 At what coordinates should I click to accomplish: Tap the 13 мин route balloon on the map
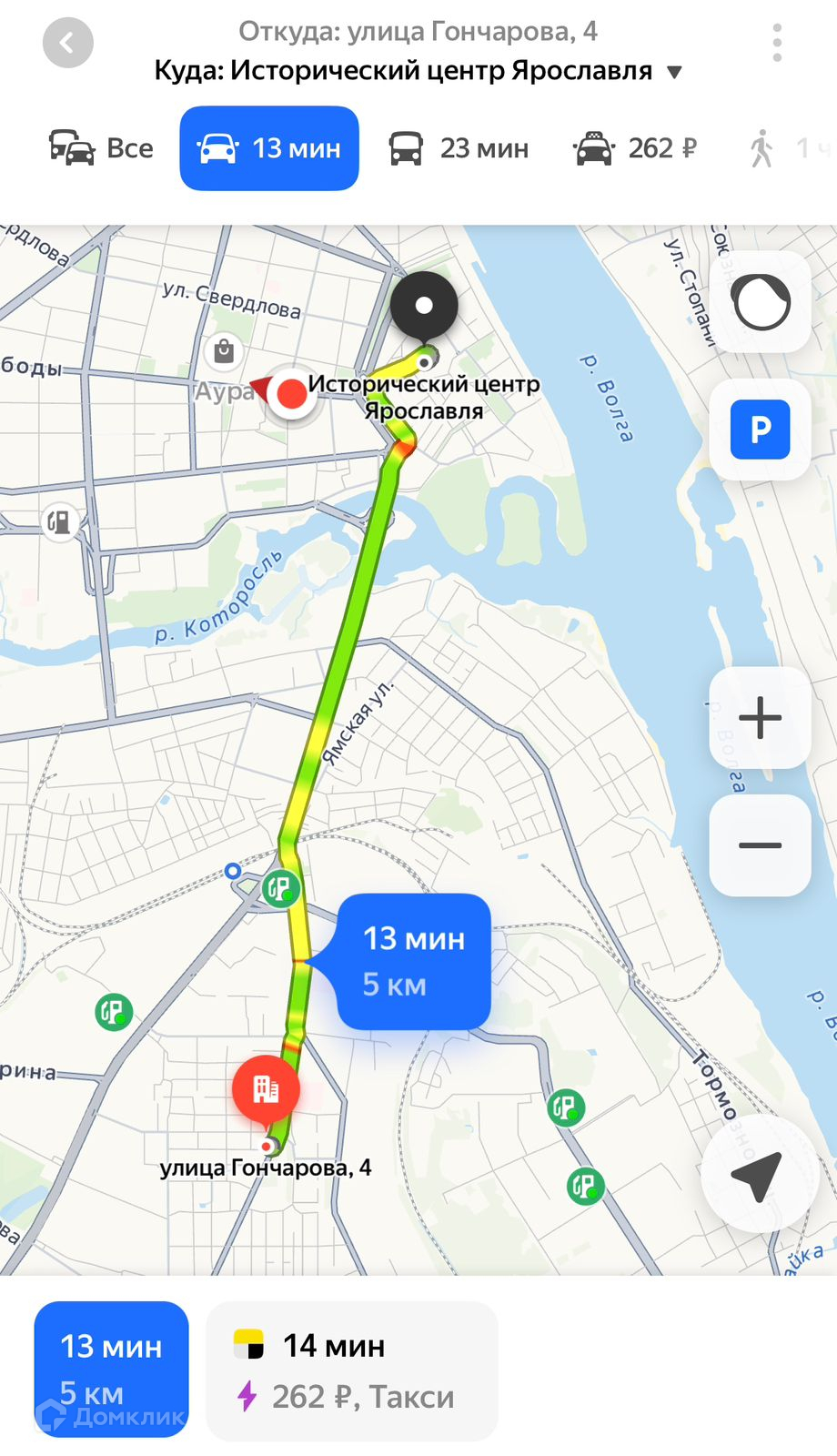coord(414,961)
